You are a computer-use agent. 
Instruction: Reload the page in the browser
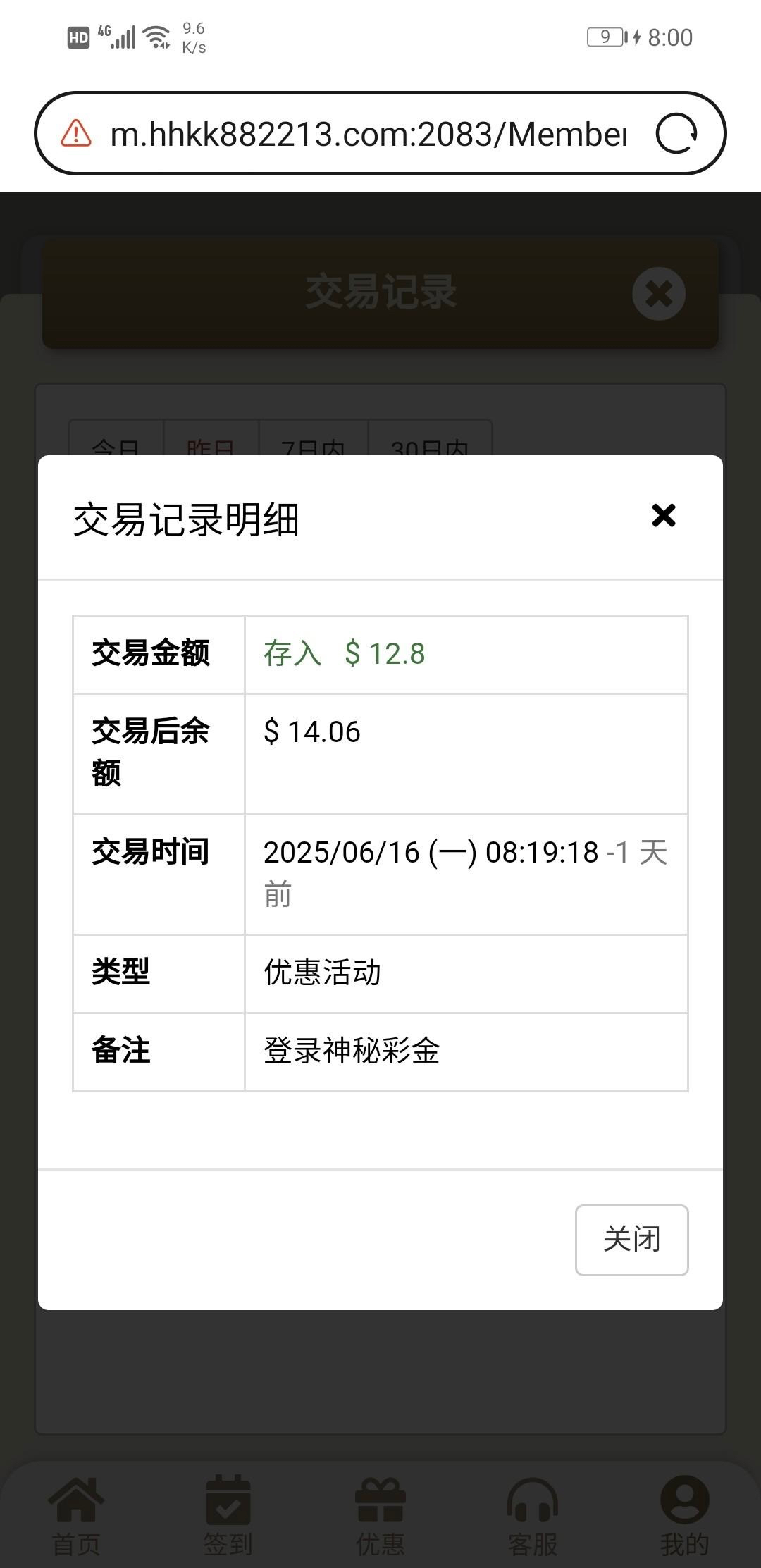point(676,134)
